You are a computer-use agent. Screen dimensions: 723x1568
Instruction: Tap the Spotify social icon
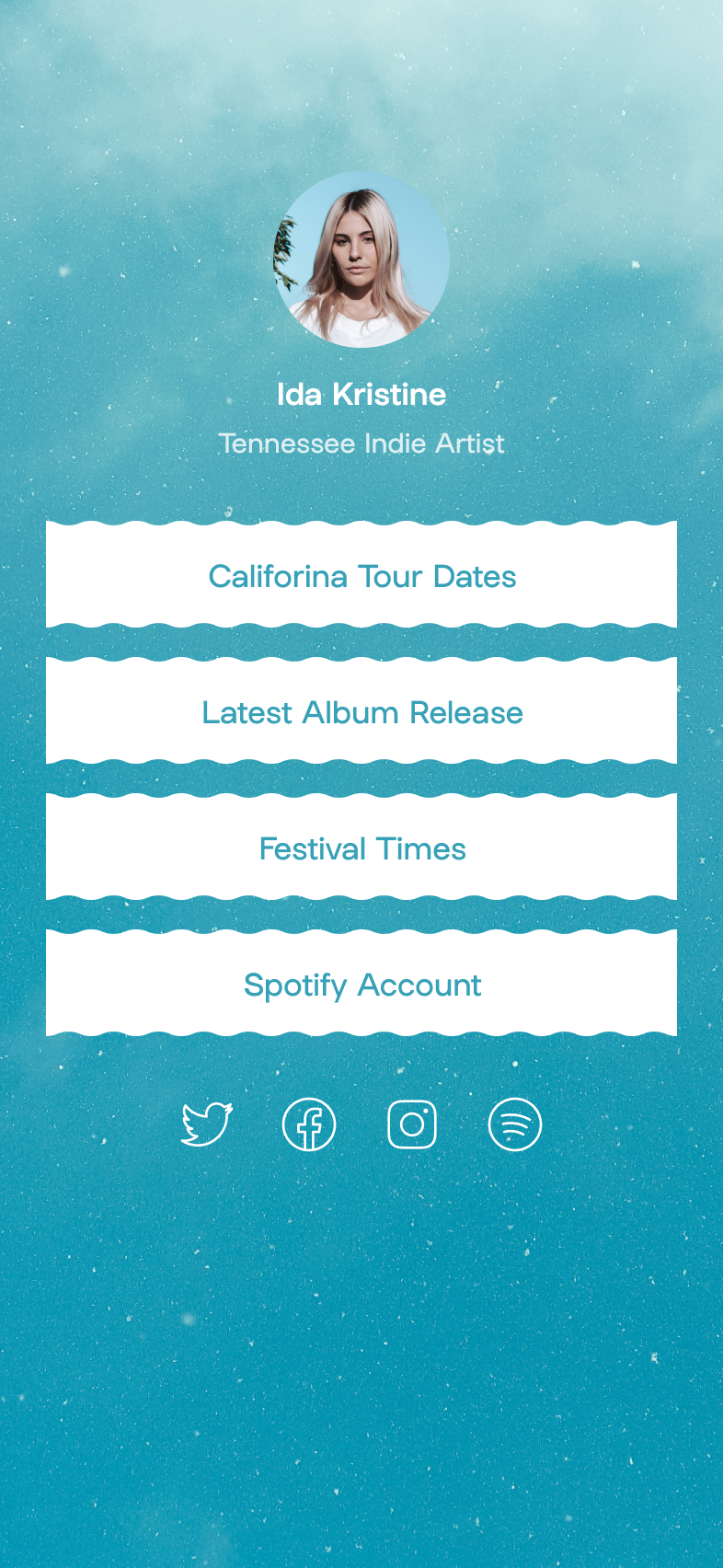pos(515,1124)
